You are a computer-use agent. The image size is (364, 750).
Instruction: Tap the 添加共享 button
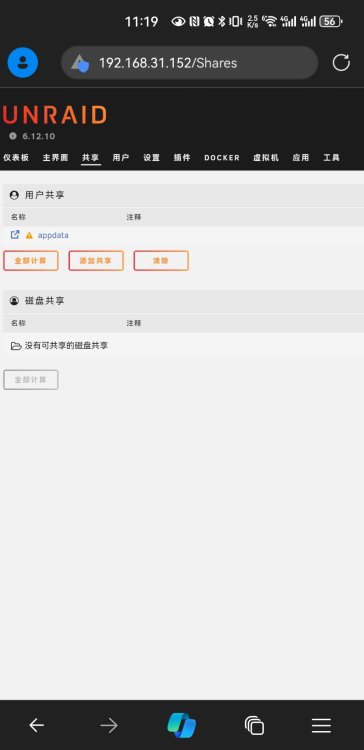pyautogui.click(x=96, y=261)
